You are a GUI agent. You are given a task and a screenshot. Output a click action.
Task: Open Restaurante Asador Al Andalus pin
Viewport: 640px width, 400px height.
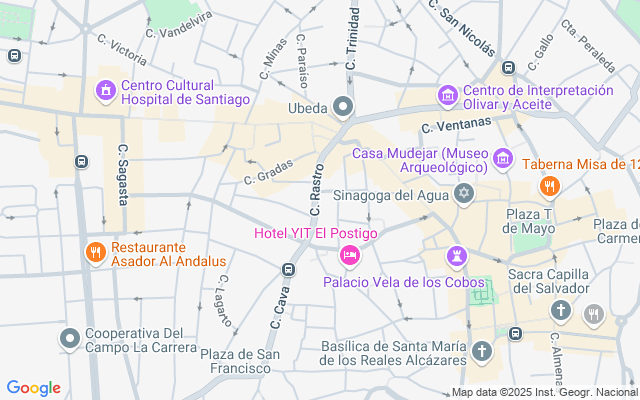[x=96, y=253]
